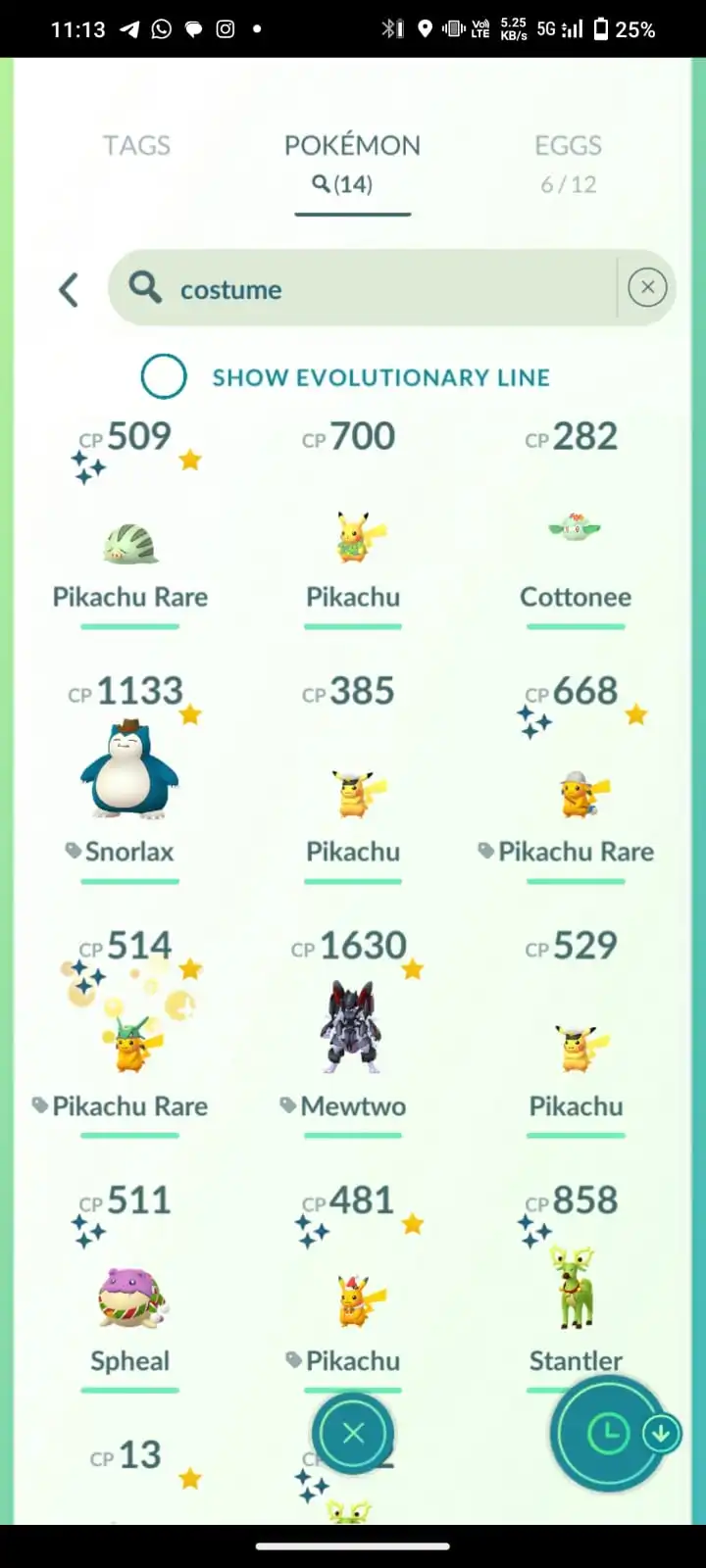Image resolution: width=706 pixels, height=1568 pixels.
Task: Open the sort order clock button
Action: pyautogui.click(x=607, y=1435)
